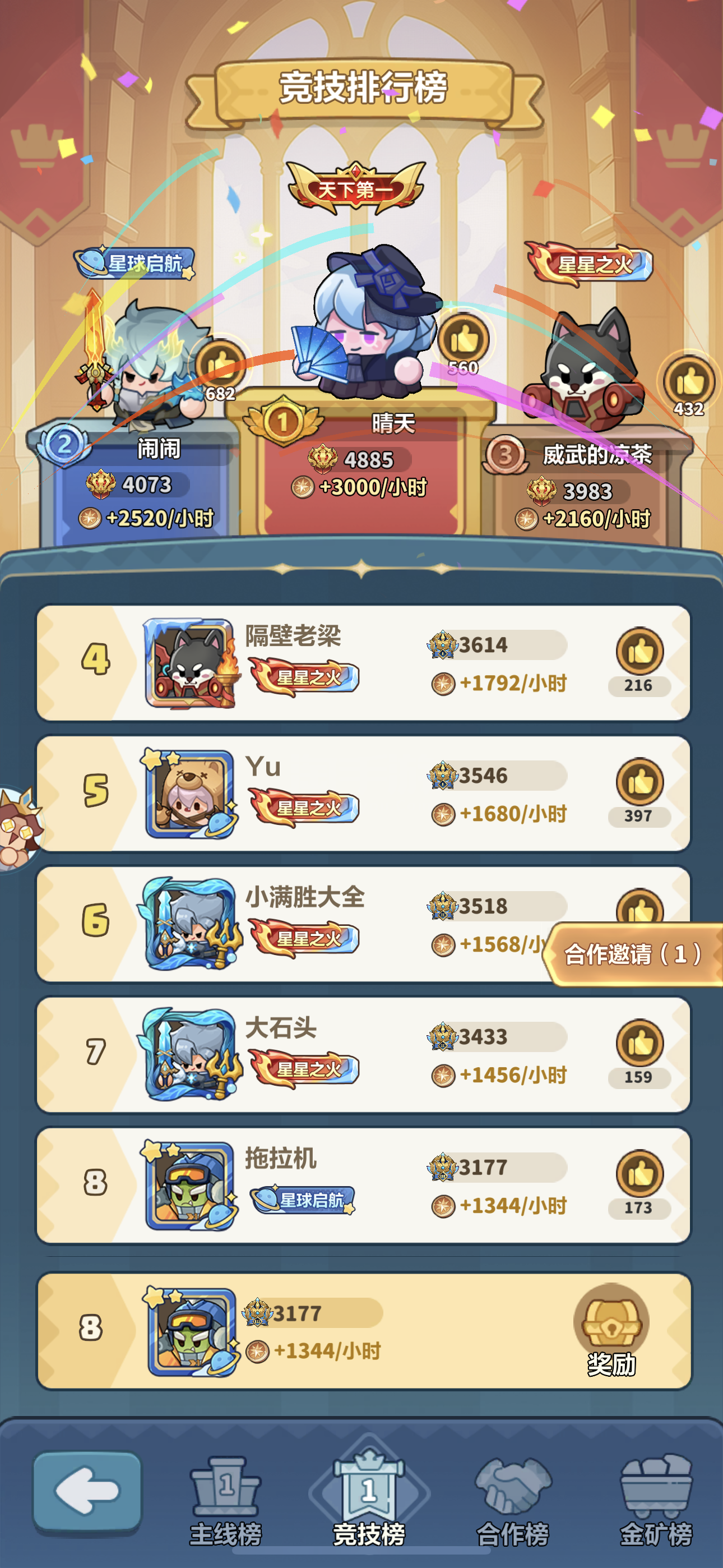The width and height of the screenshot is (723, 1568).
Task: View Yu's avatar profile
Action: pos(190,794)
